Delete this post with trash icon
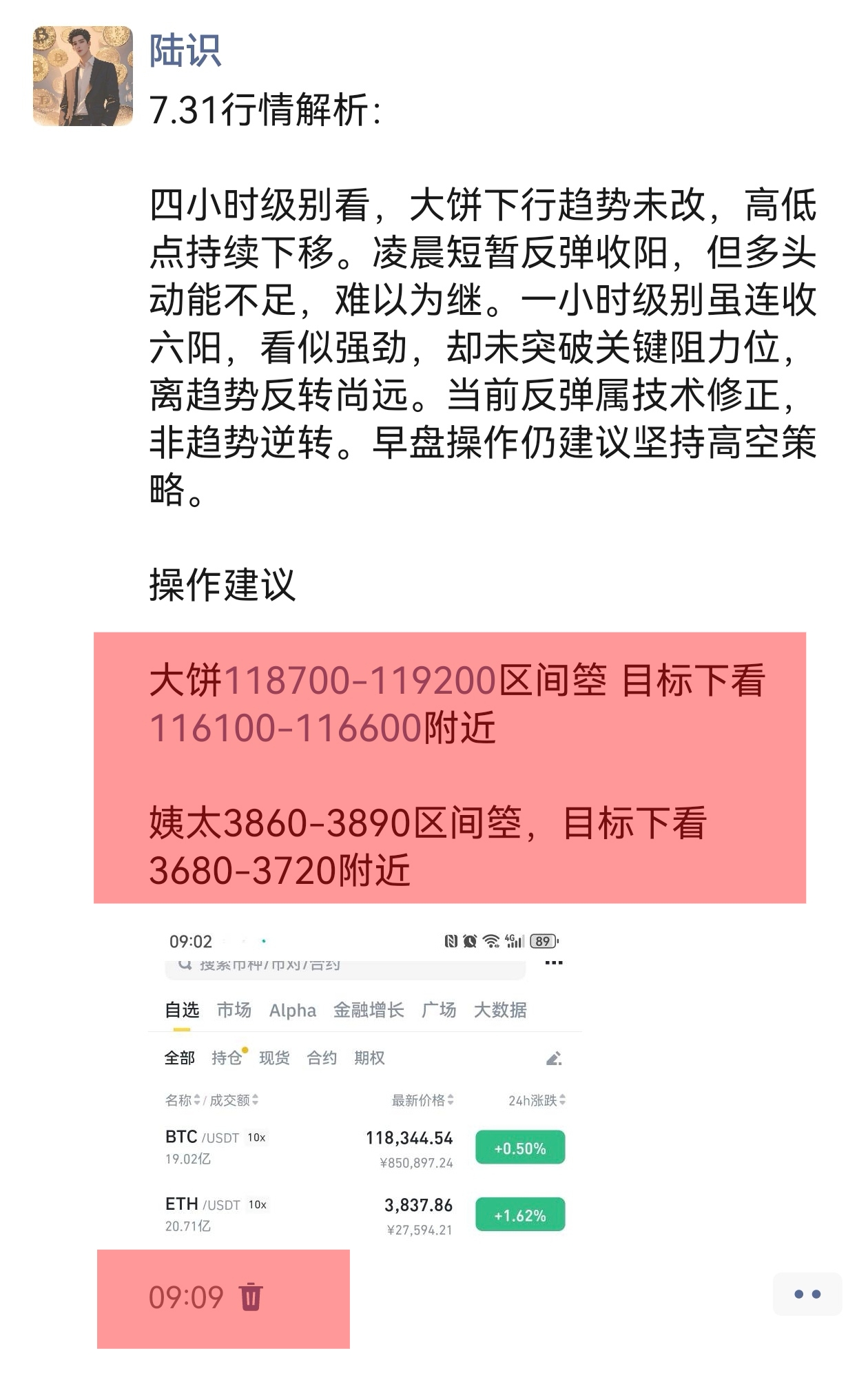This screenshot has width=868, height=1382. [251, 1297]
